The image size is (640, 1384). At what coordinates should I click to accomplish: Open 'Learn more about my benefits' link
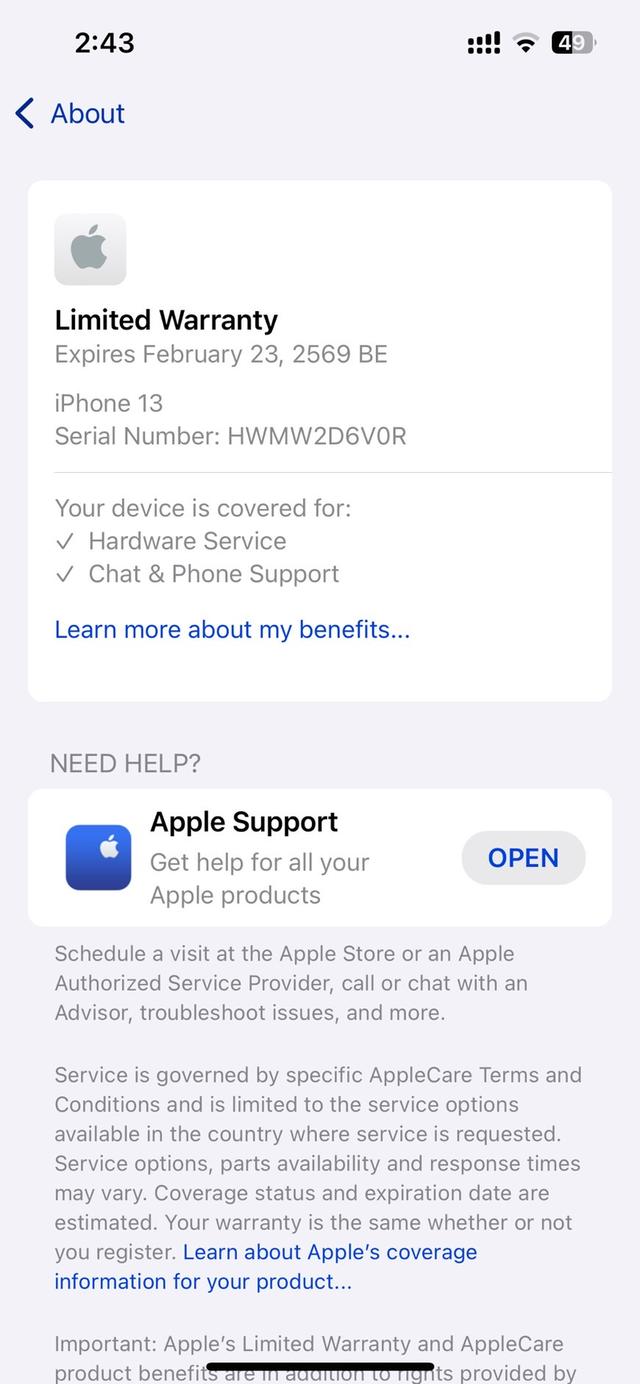pyautogui.click(x=232, y=629)
